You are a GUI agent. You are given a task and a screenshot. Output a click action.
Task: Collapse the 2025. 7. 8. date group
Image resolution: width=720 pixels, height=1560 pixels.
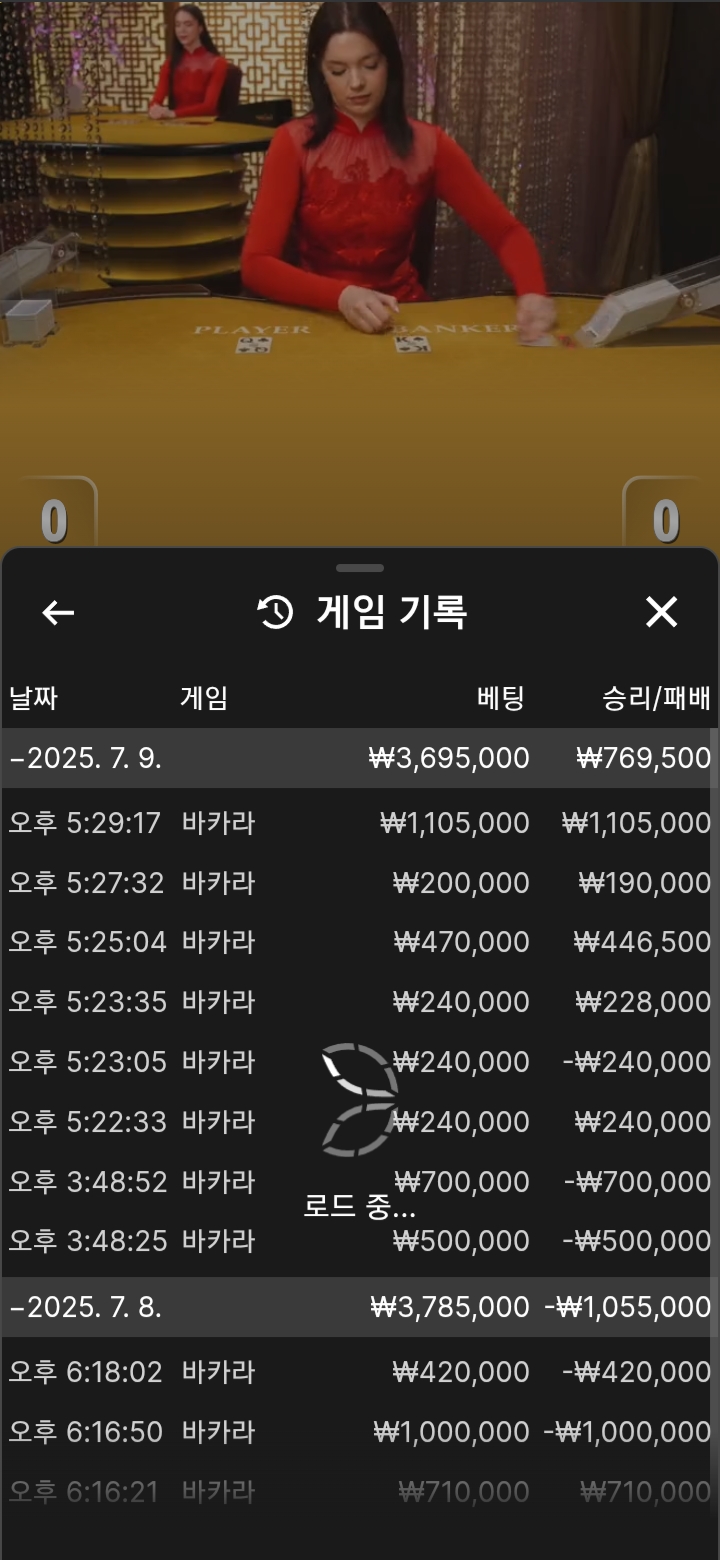pyautogui.click(x=358, y=1307)
